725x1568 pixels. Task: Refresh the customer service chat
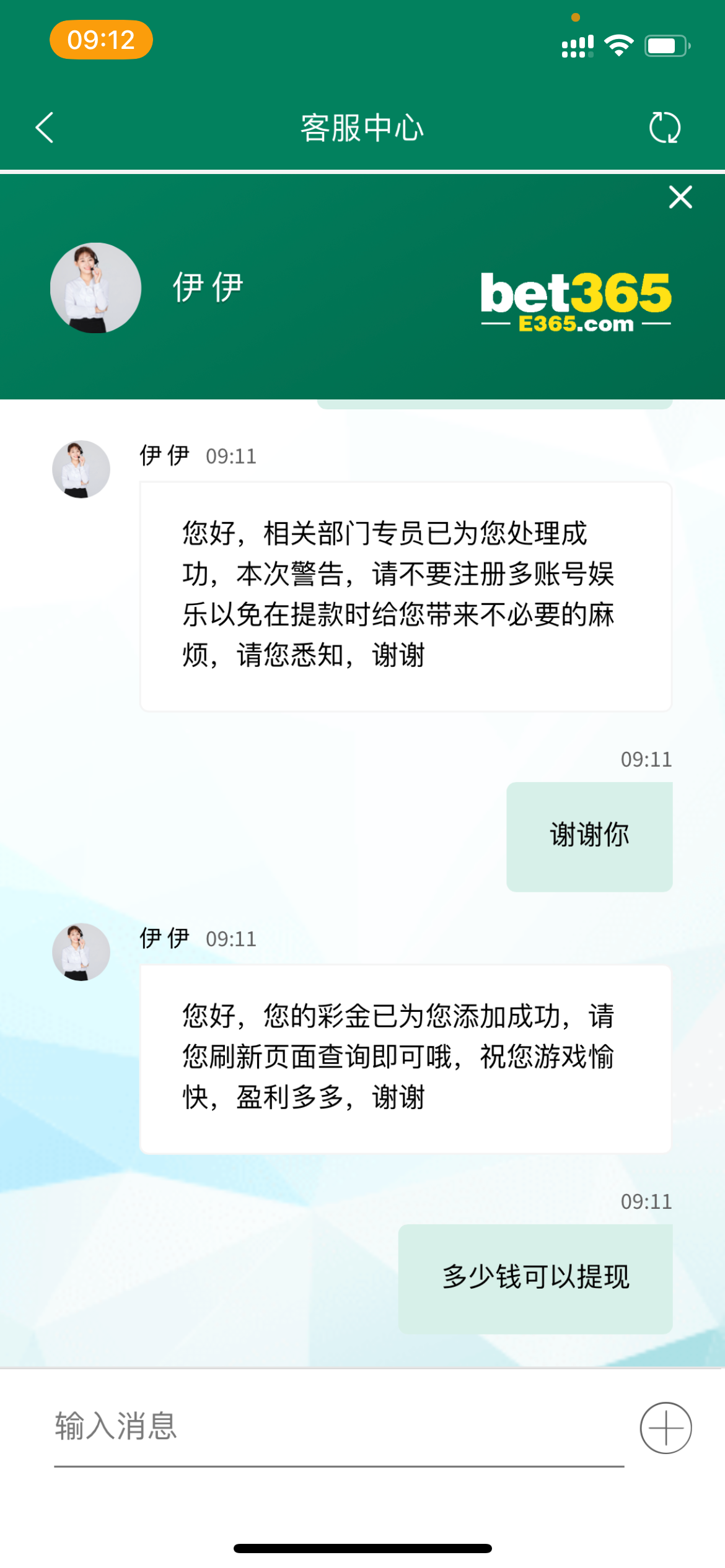pyautogui.click(x=664, y=128)
